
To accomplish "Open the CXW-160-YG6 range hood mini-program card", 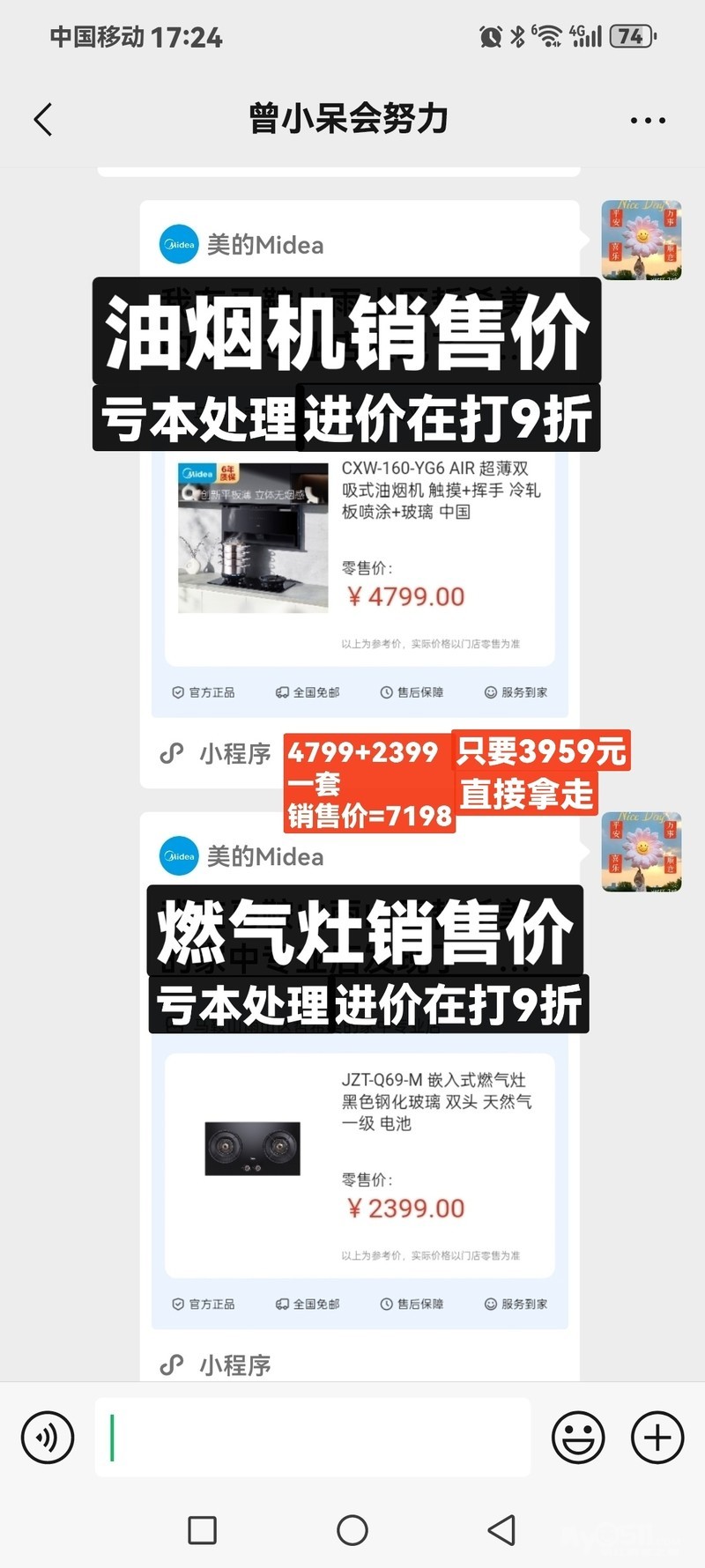I will [360, 493].
